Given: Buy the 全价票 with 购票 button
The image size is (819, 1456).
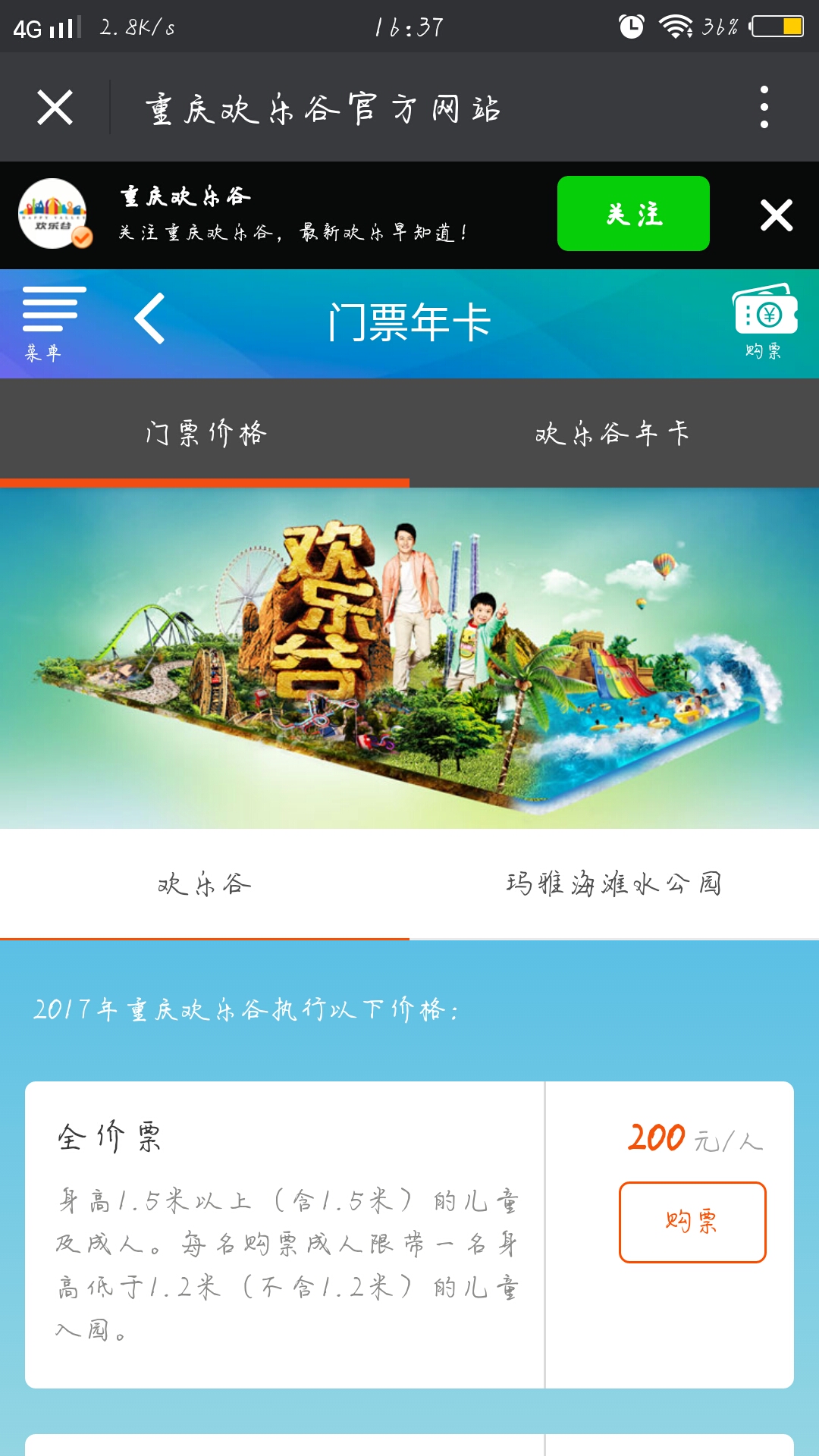Looking at the screenshot, I should (x=692, y=1222).
